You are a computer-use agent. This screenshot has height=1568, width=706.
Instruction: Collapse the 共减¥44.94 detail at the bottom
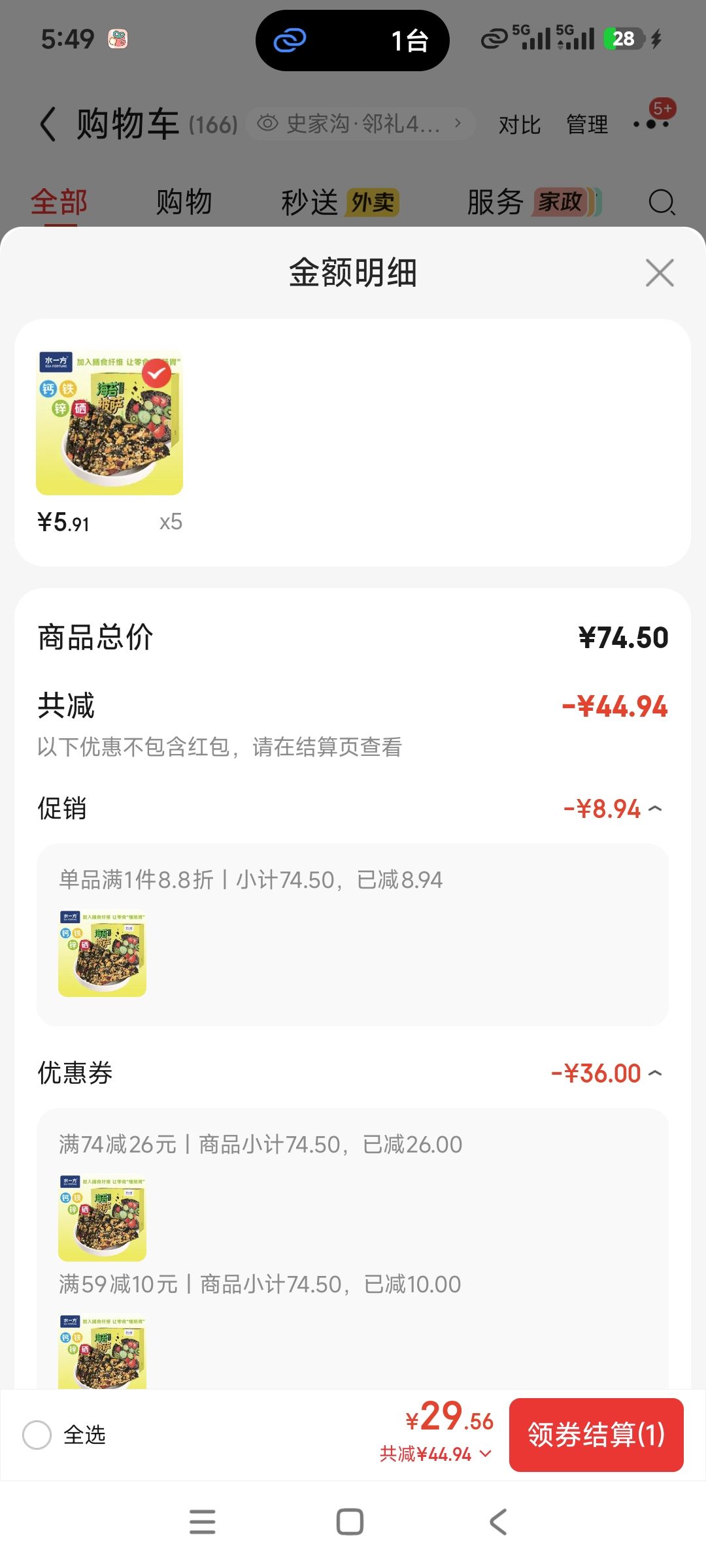point(435,1454)
